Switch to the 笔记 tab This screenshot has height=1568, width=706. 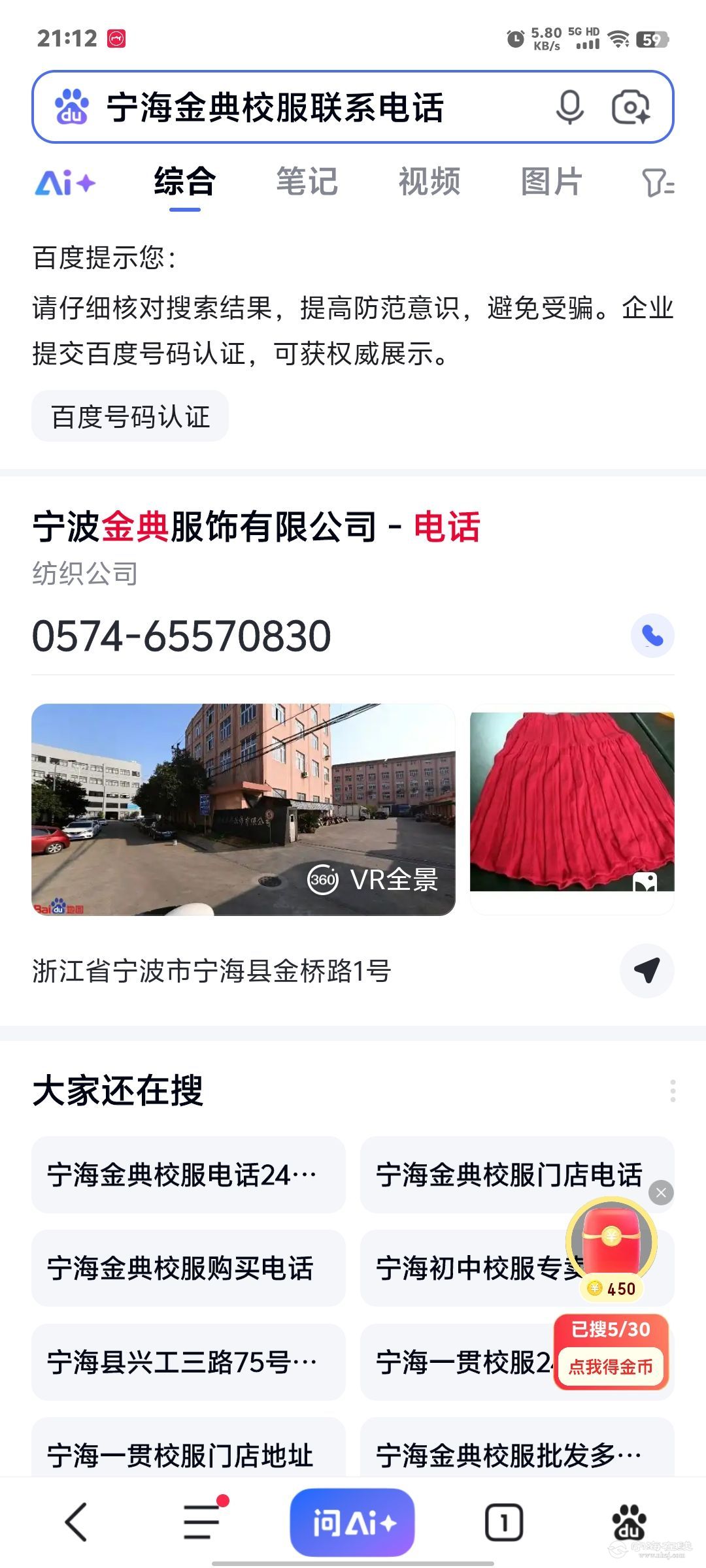[307, 182]
